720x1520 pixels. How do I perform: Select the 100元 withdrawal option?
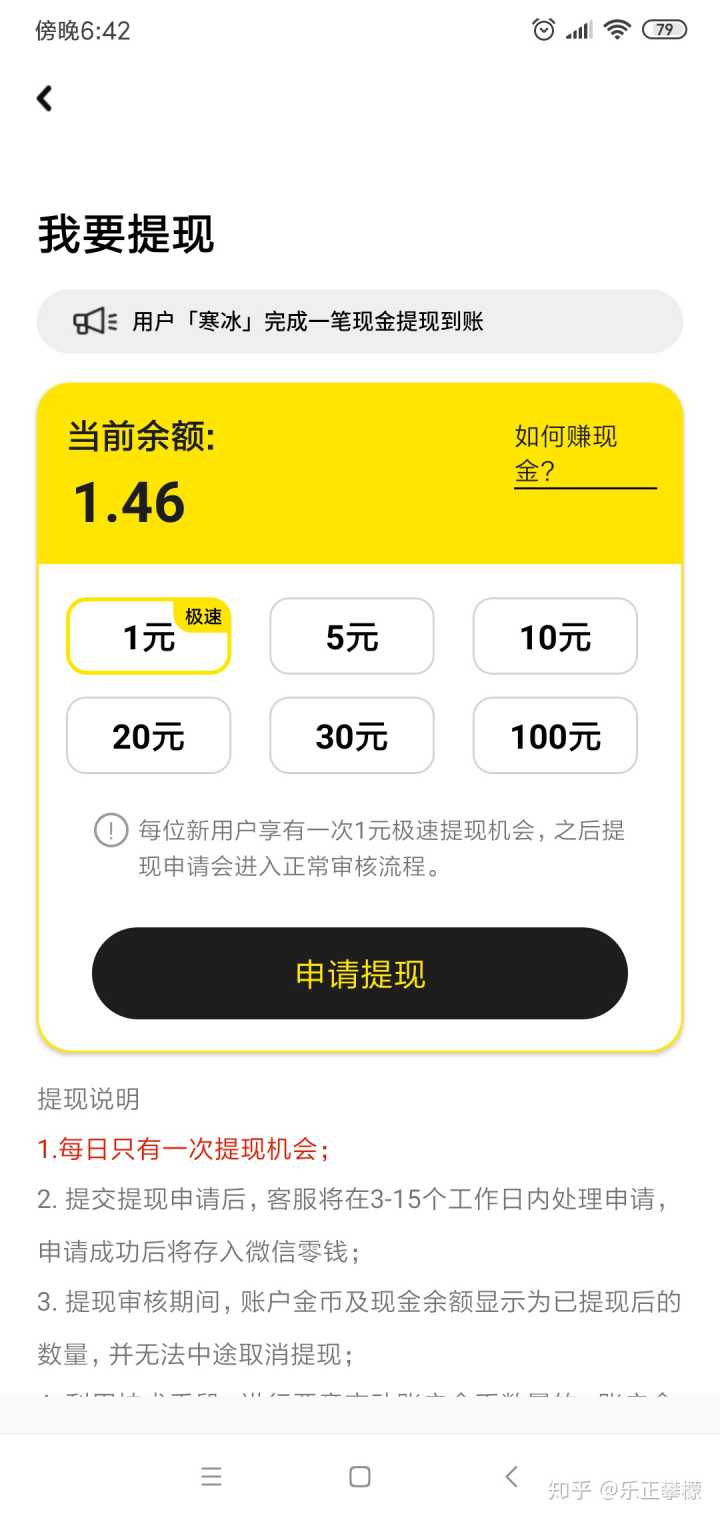coord(555,736)
